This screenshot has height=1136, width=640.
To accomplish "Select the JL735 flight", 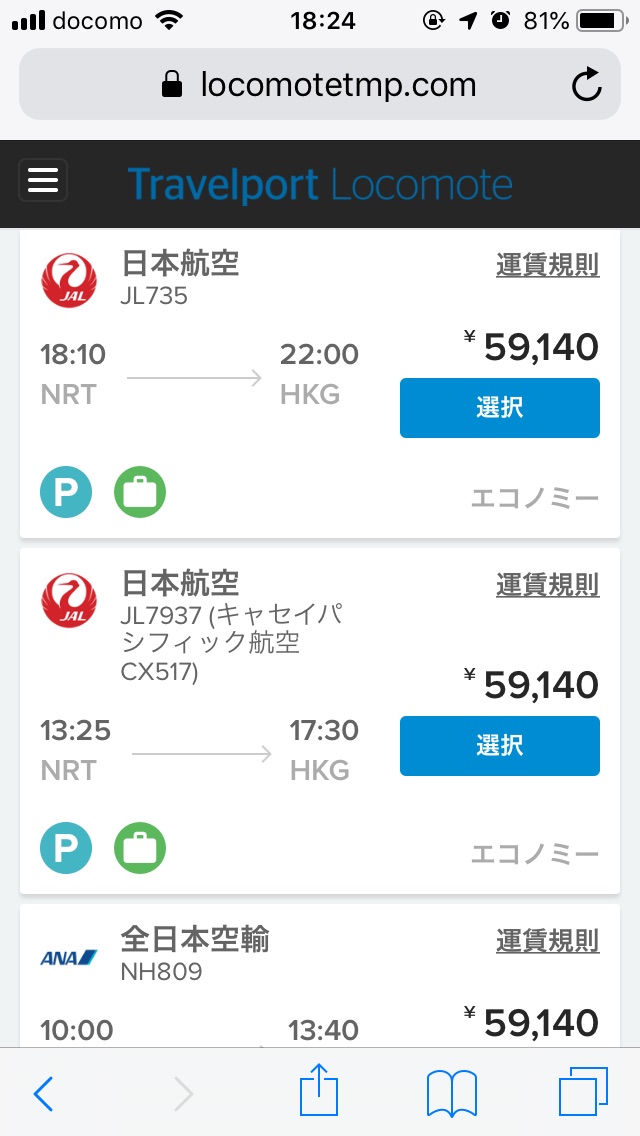I will pyautogui.click(x=499, y=408).
